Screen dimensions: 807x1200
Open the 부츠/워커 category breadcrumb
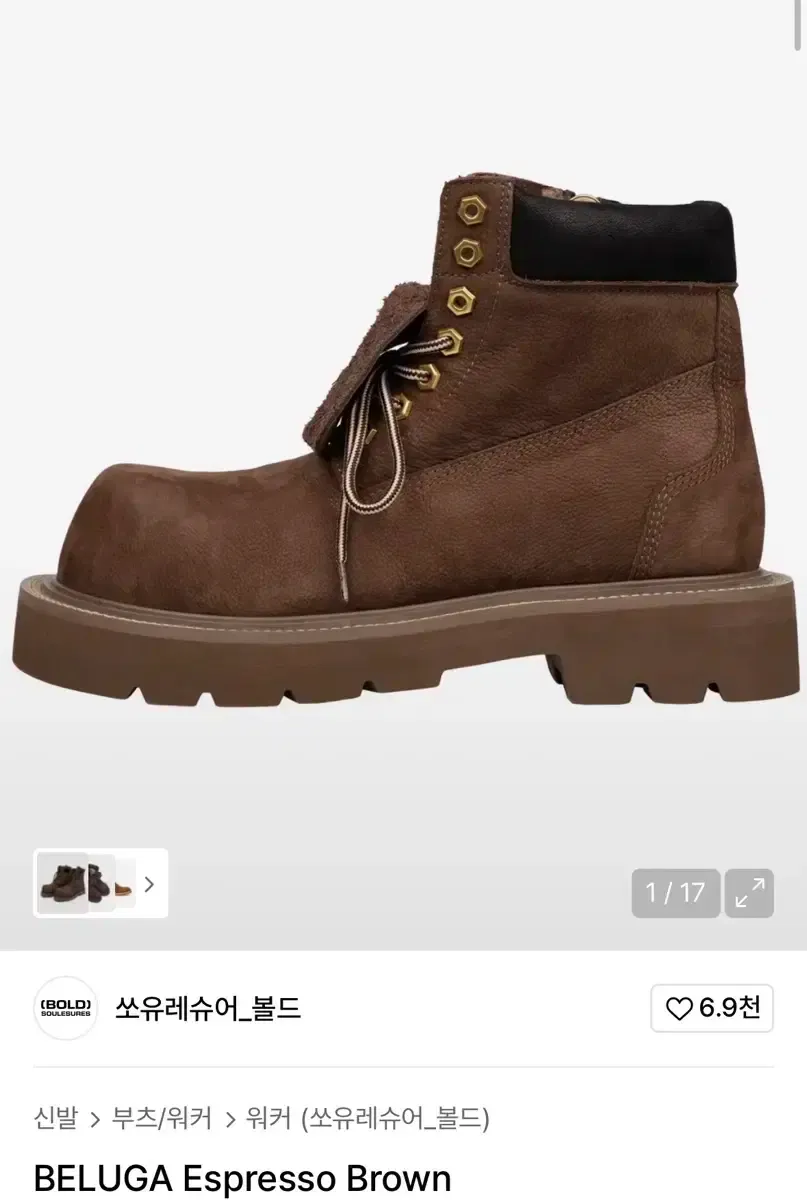click(x=163, y=1117)
